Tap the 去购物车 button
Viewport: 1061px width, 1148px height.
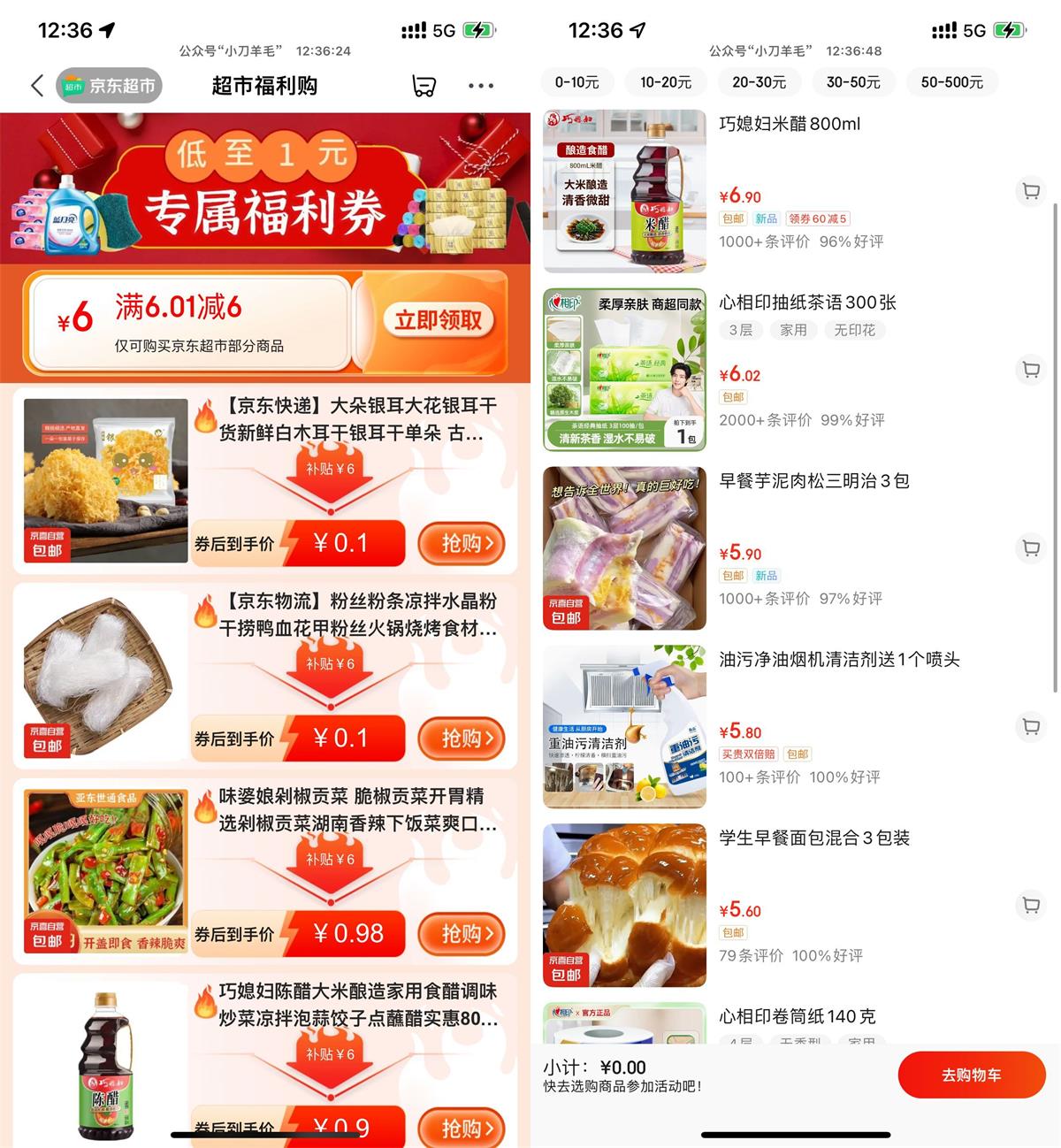point(971,1075)
